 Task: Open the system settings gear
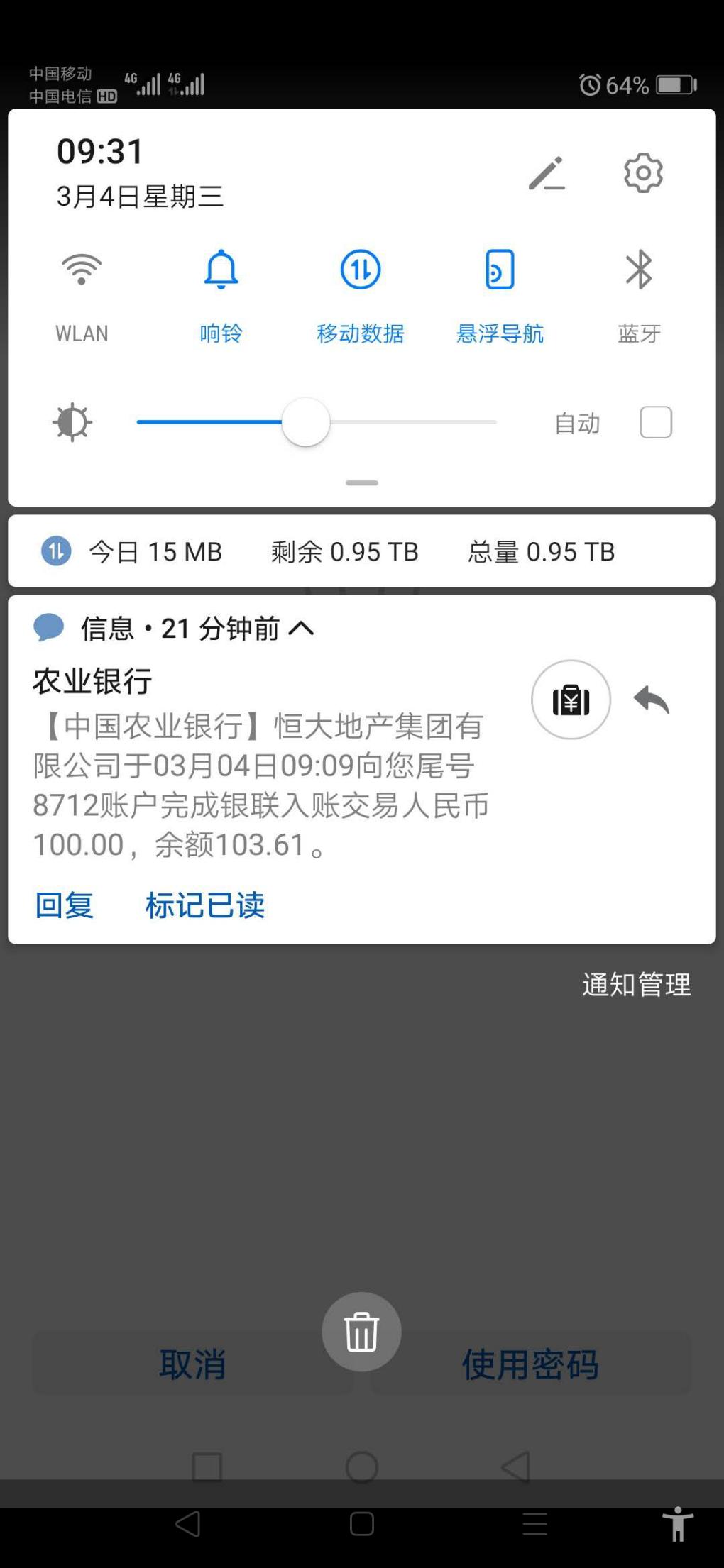[x=643, y=172]
